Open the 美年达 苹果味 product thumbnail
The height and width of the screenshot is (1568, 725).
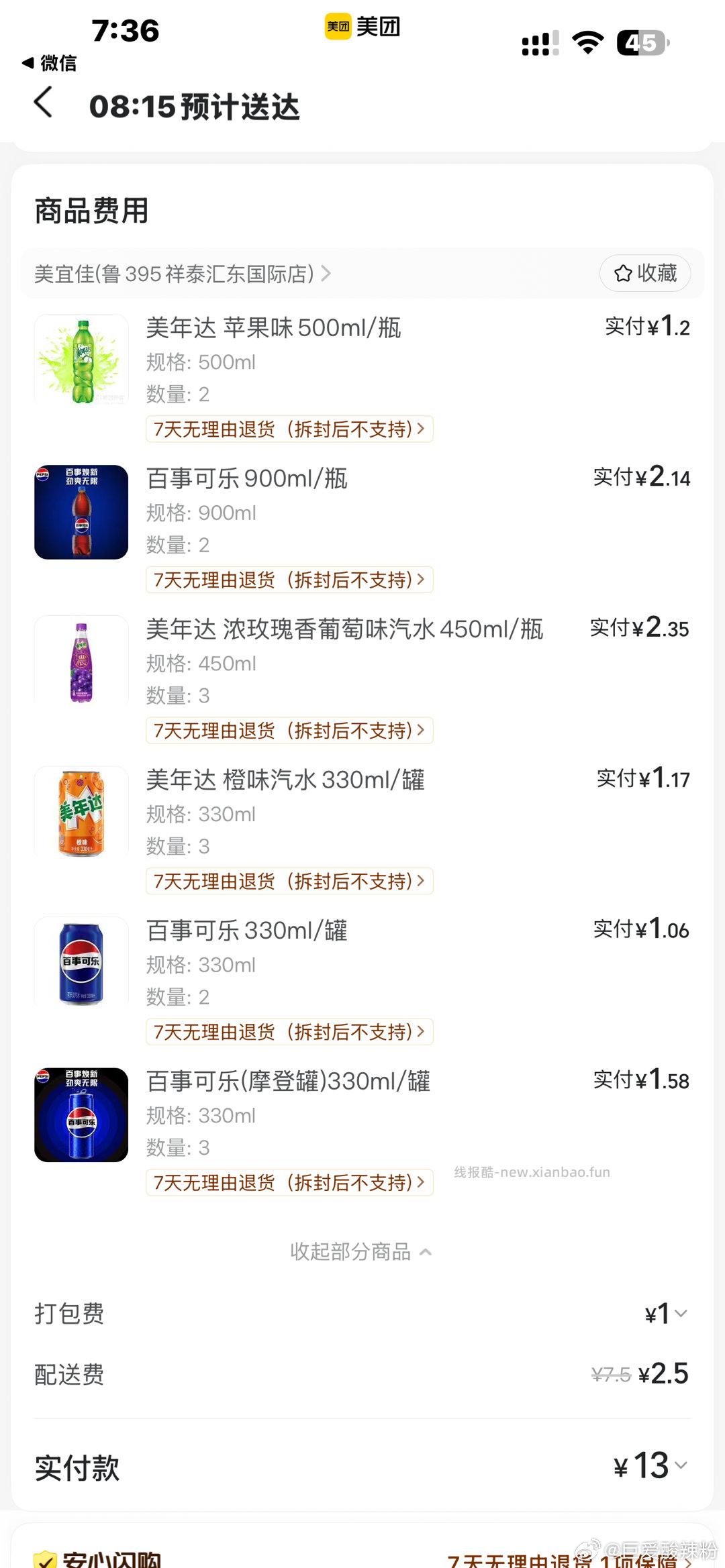[x=81, y=360]
